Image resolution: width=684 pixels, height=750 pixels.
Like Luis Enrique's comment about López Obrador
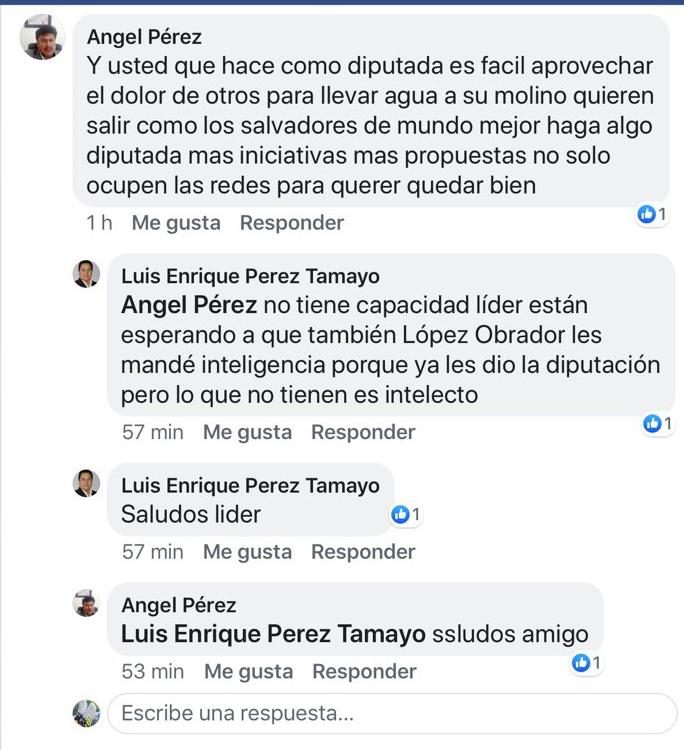coord(247,433)
